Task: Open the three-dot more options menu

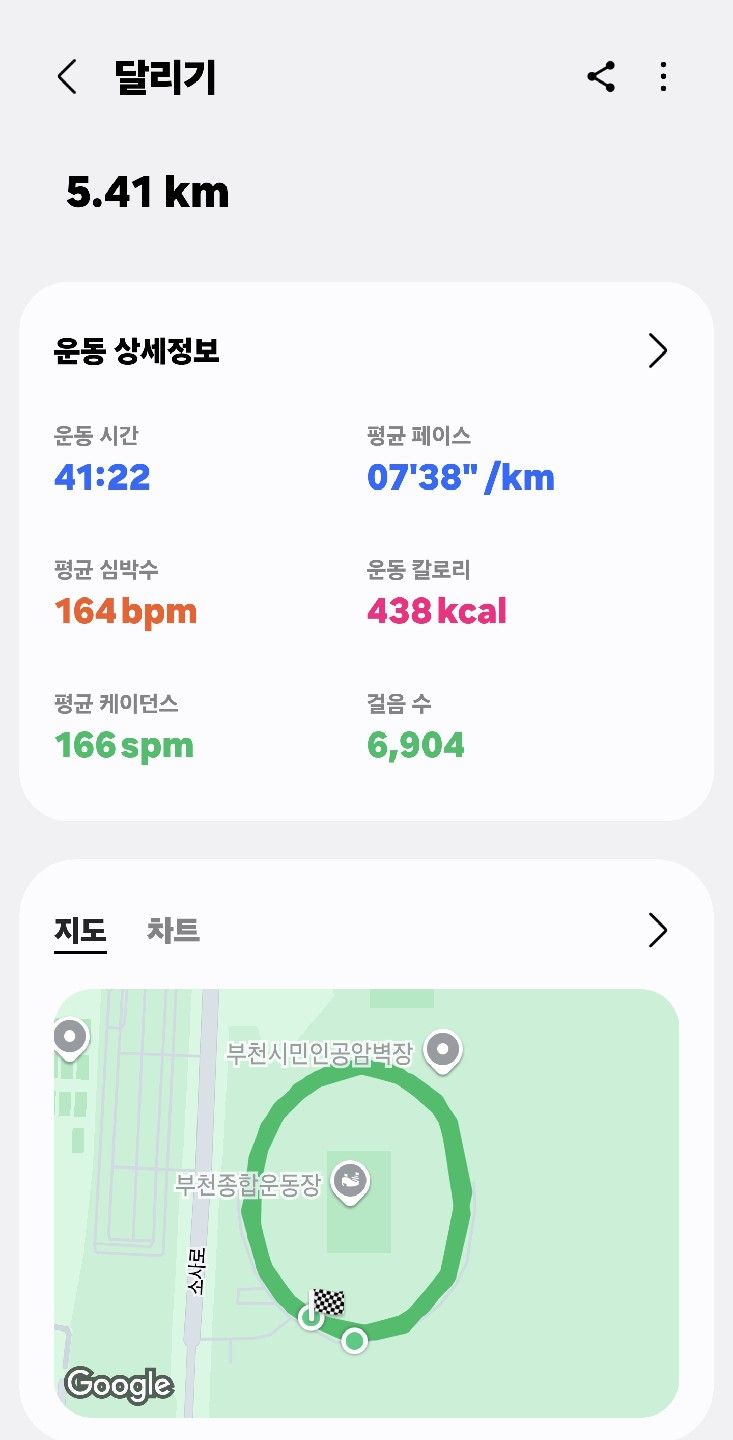Action: pos(663,77)
